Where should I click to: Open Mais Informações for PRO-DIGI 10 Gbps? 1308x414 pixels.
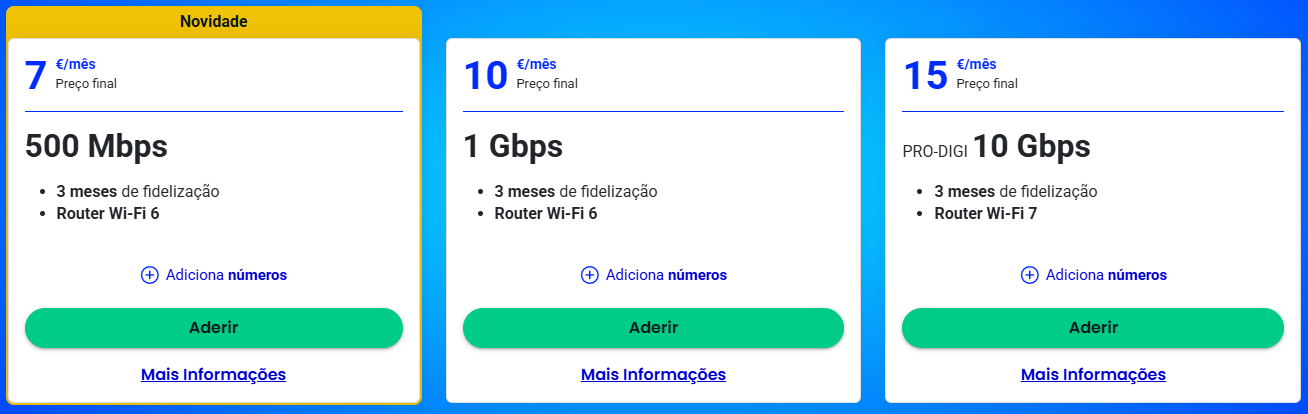[x=1093, y=375]
